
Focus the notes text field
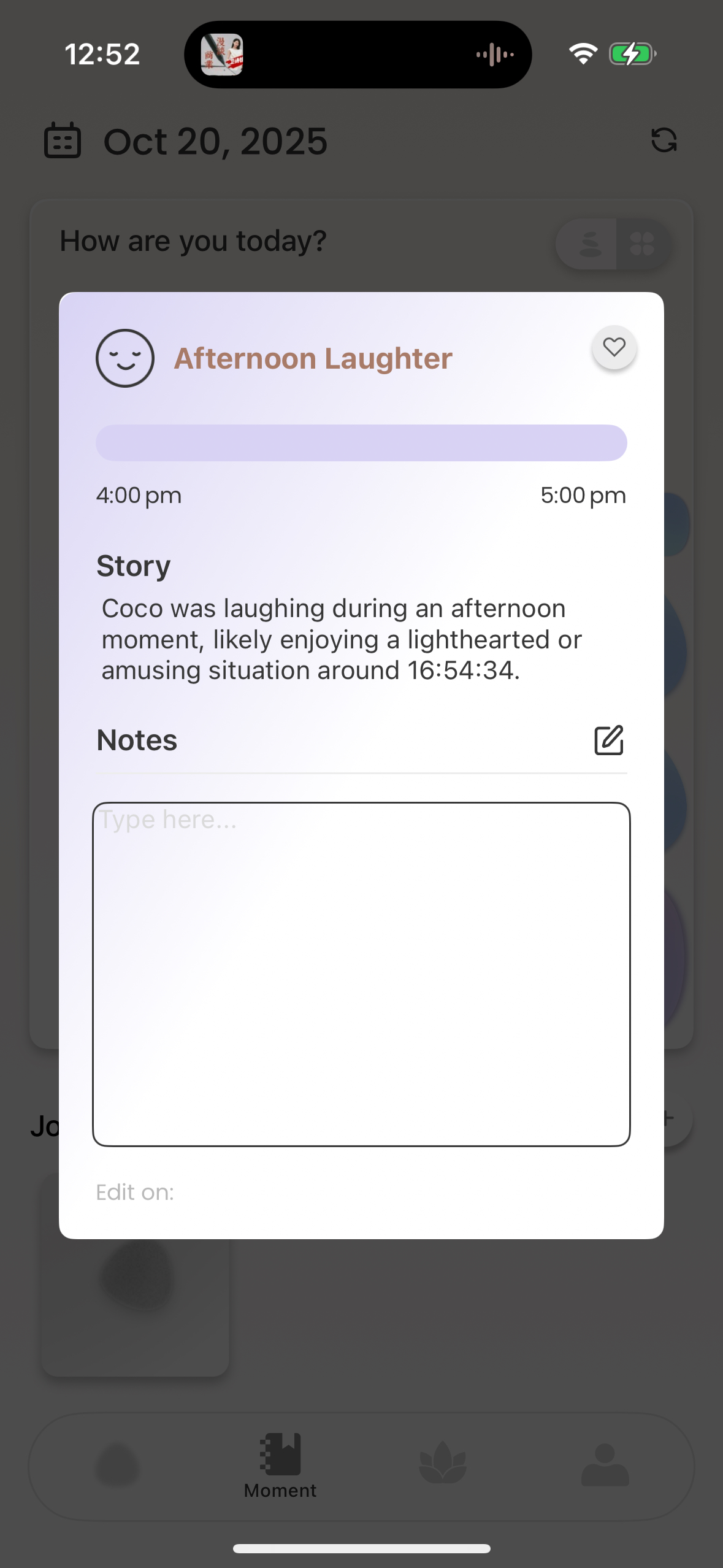(361, 974)
